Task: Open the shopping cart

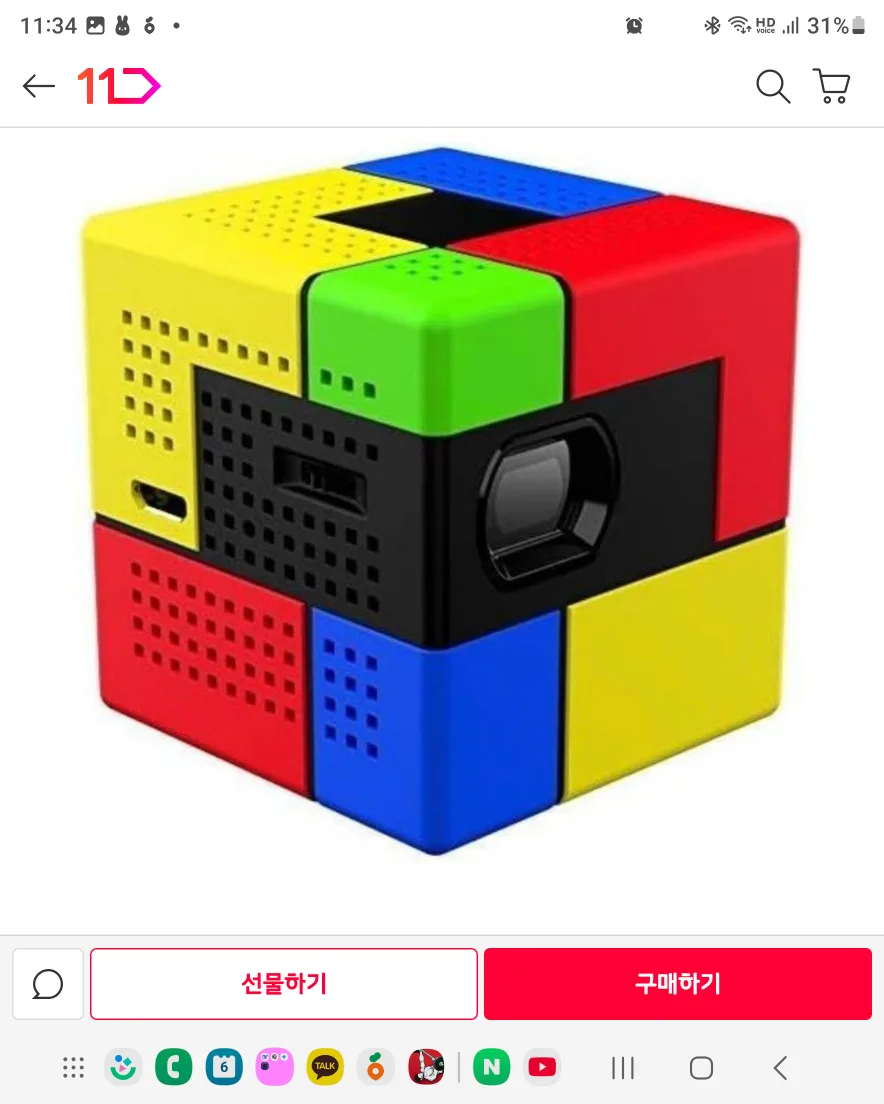Action: 832,87
